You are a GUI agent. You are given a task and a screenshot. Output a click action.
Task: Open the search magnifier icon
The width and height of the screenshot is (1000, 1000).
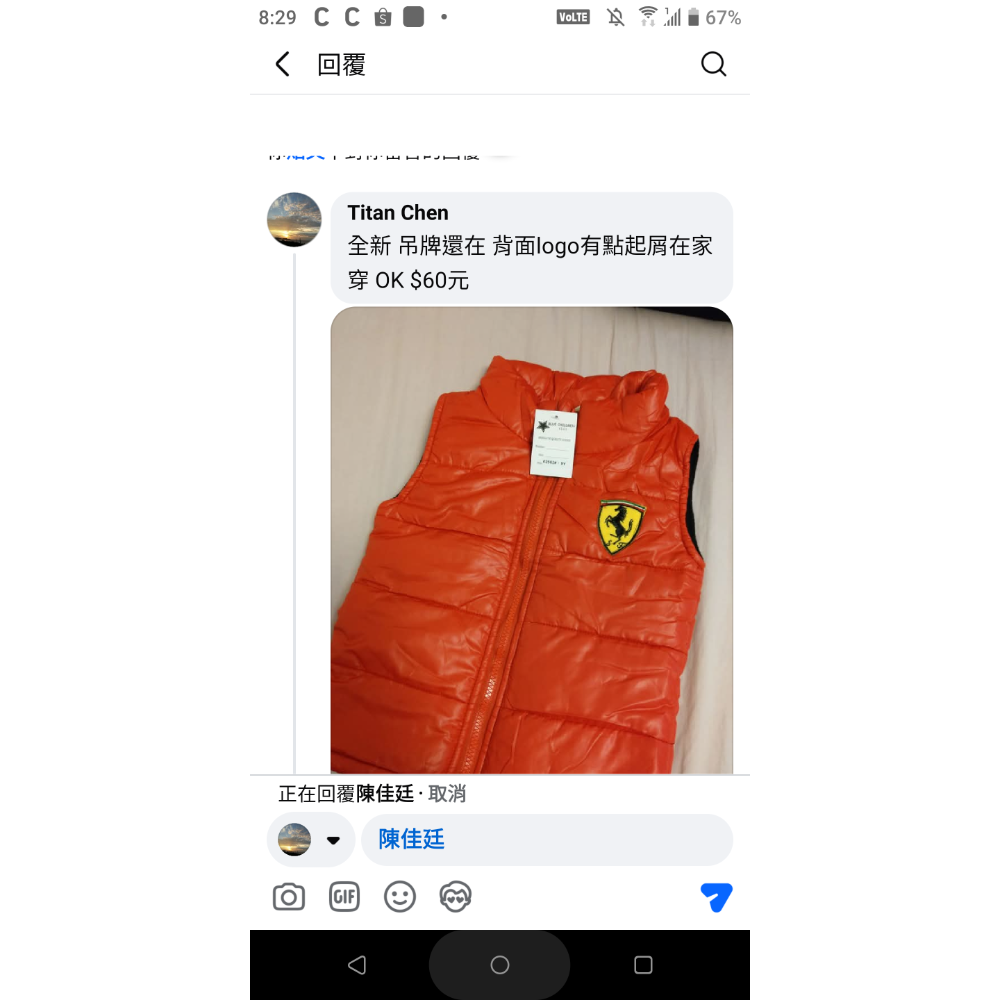(x=713, y=65)
